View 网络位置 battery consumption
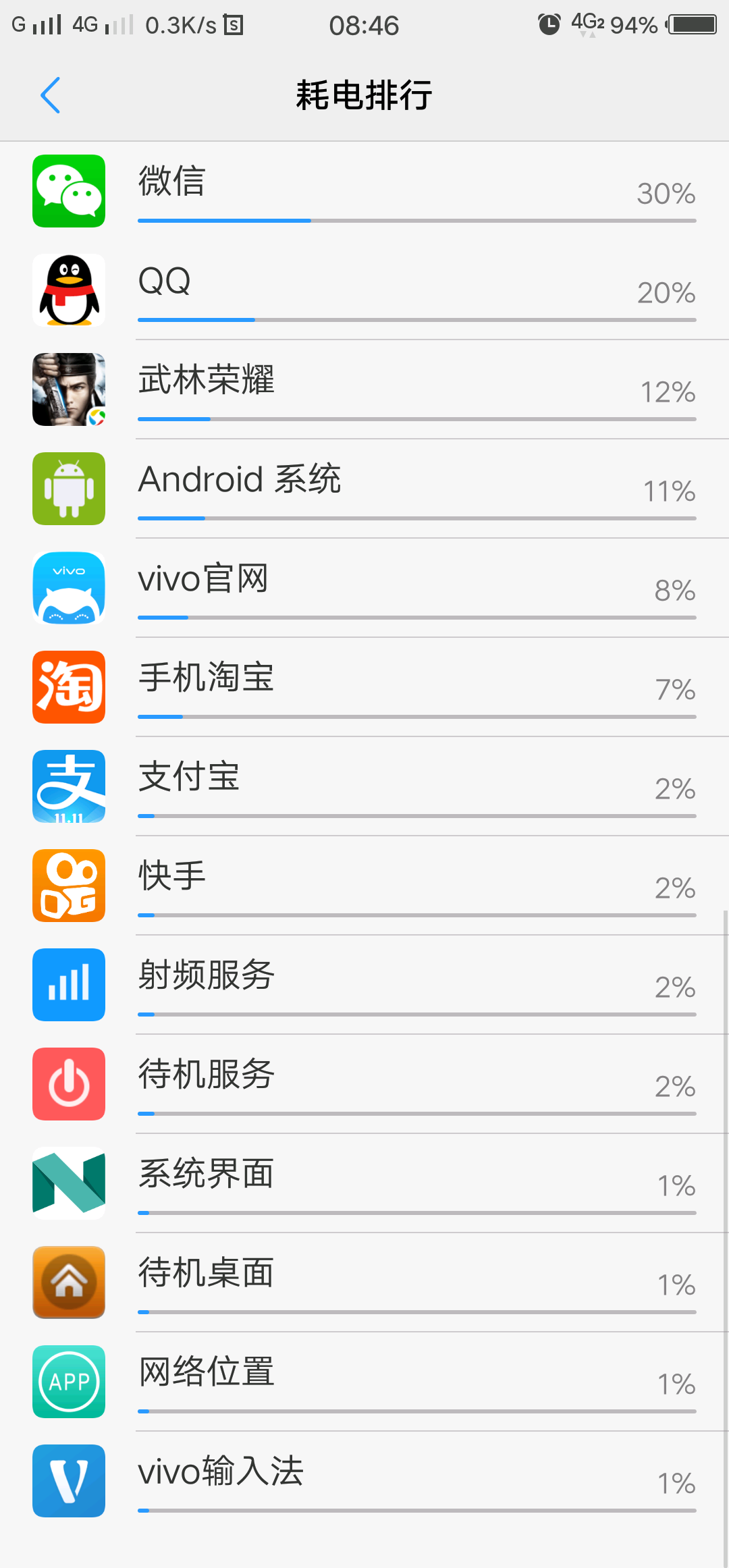729x1568 pixels. 364,1382
